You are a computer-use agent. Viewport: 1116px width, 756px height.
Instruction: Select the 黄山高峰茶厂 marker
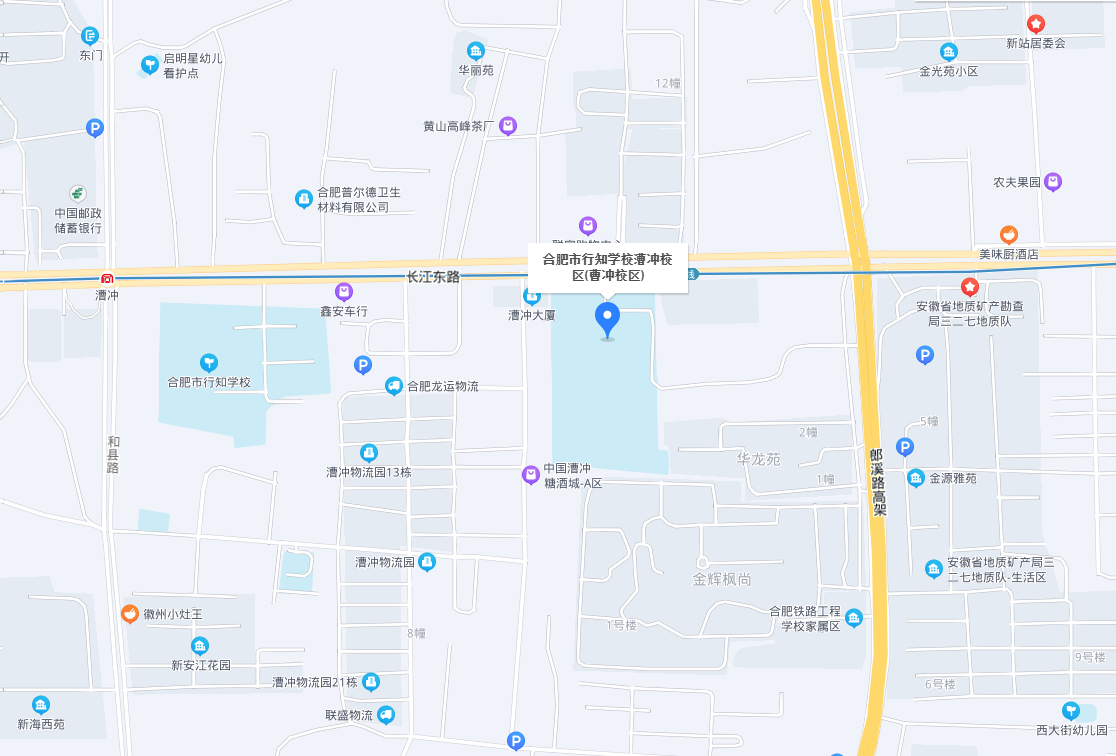[508, 126]
